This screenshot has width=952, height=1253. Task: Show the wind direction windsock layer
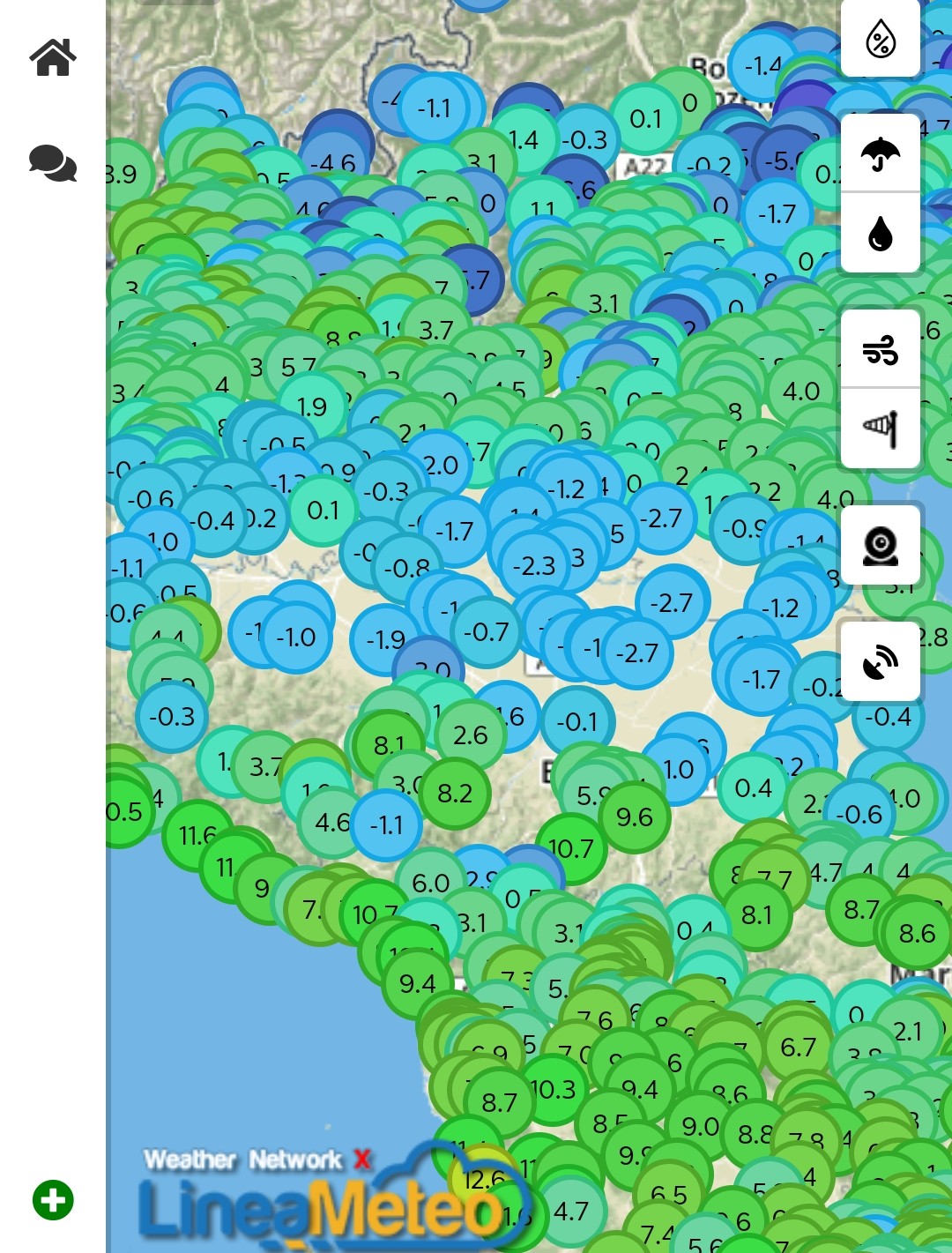pos(880,429)
